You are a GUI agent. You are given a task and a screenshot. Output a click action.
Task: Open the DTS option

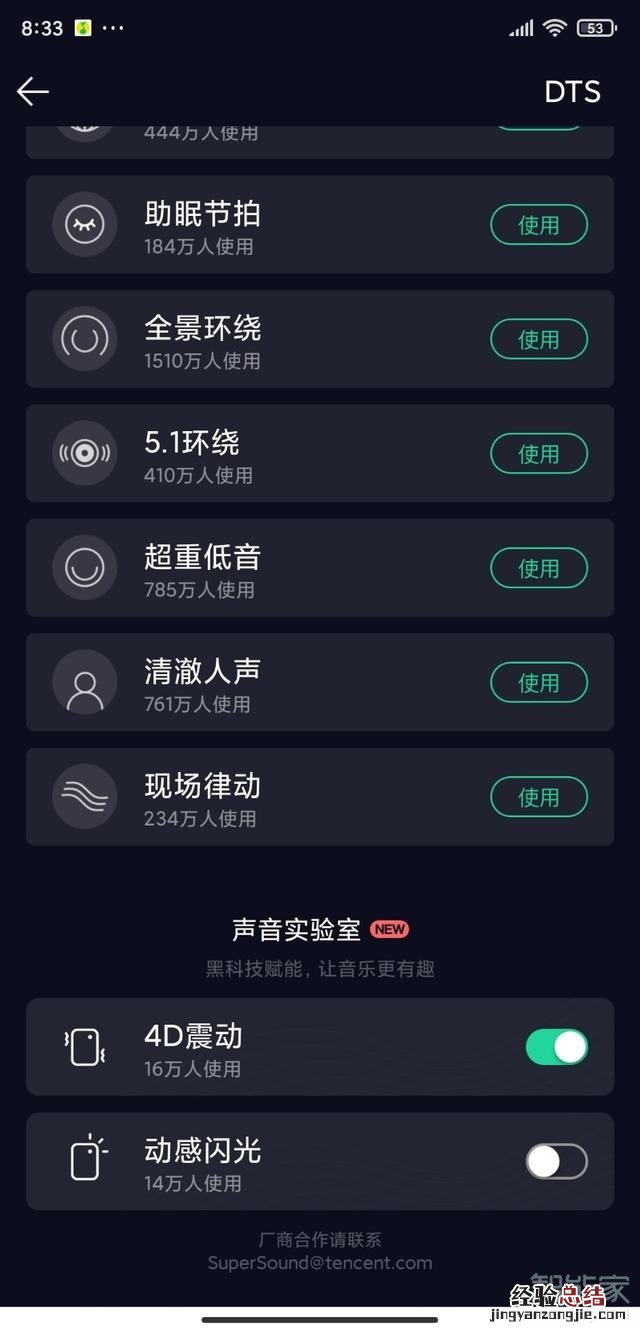tap(572, 92)
